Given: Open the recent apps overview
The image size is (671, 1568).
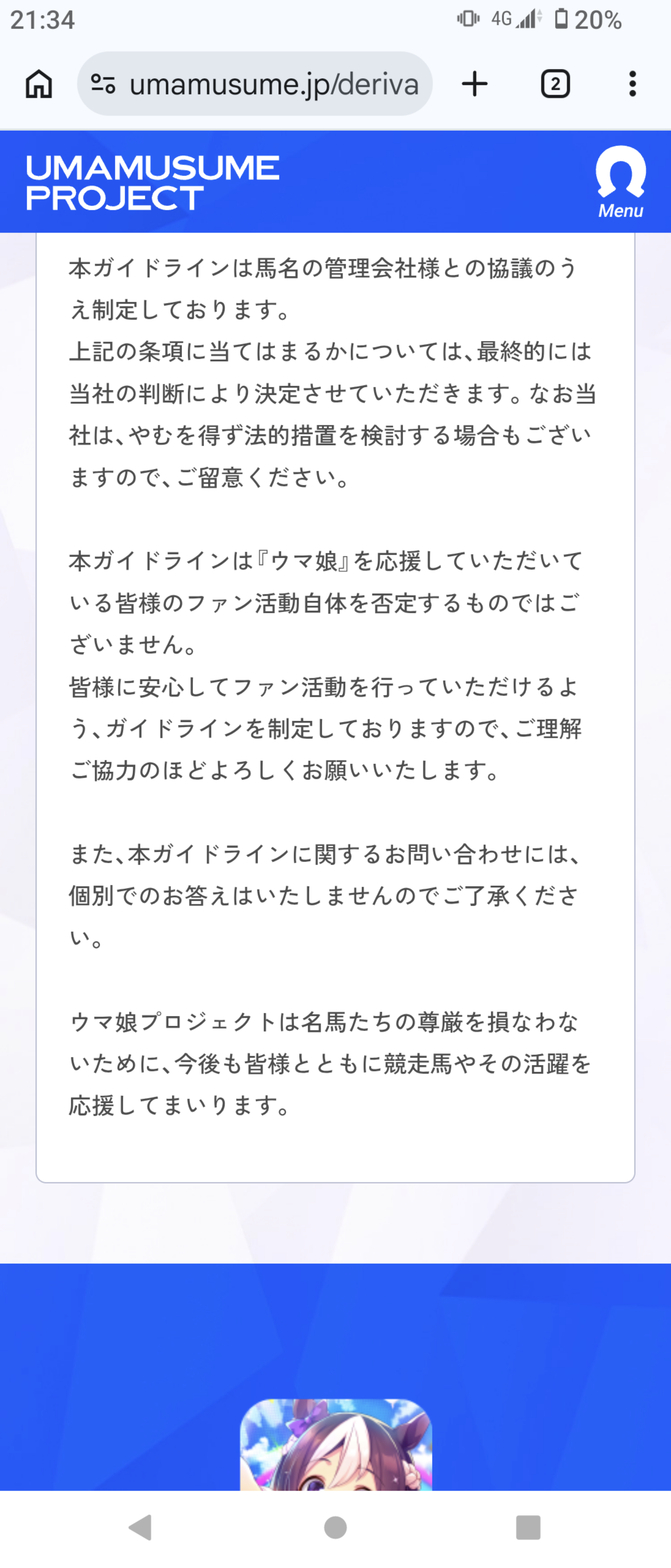Looking at the screenshot, I should [x=527, y=1527].
